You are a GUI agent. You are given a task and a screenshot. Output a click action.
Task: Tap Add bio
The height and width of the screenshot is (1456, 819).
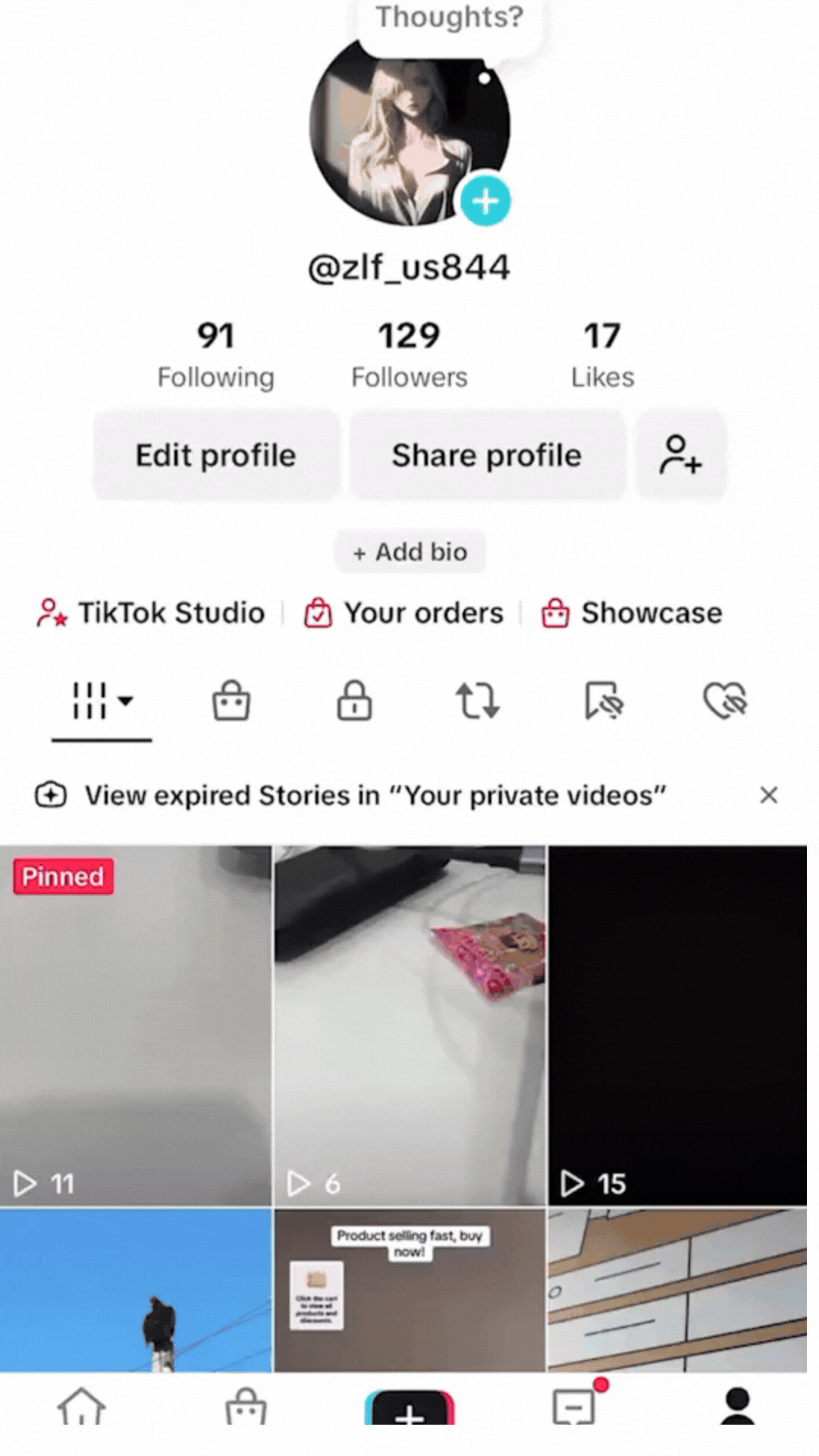(410, 552)
